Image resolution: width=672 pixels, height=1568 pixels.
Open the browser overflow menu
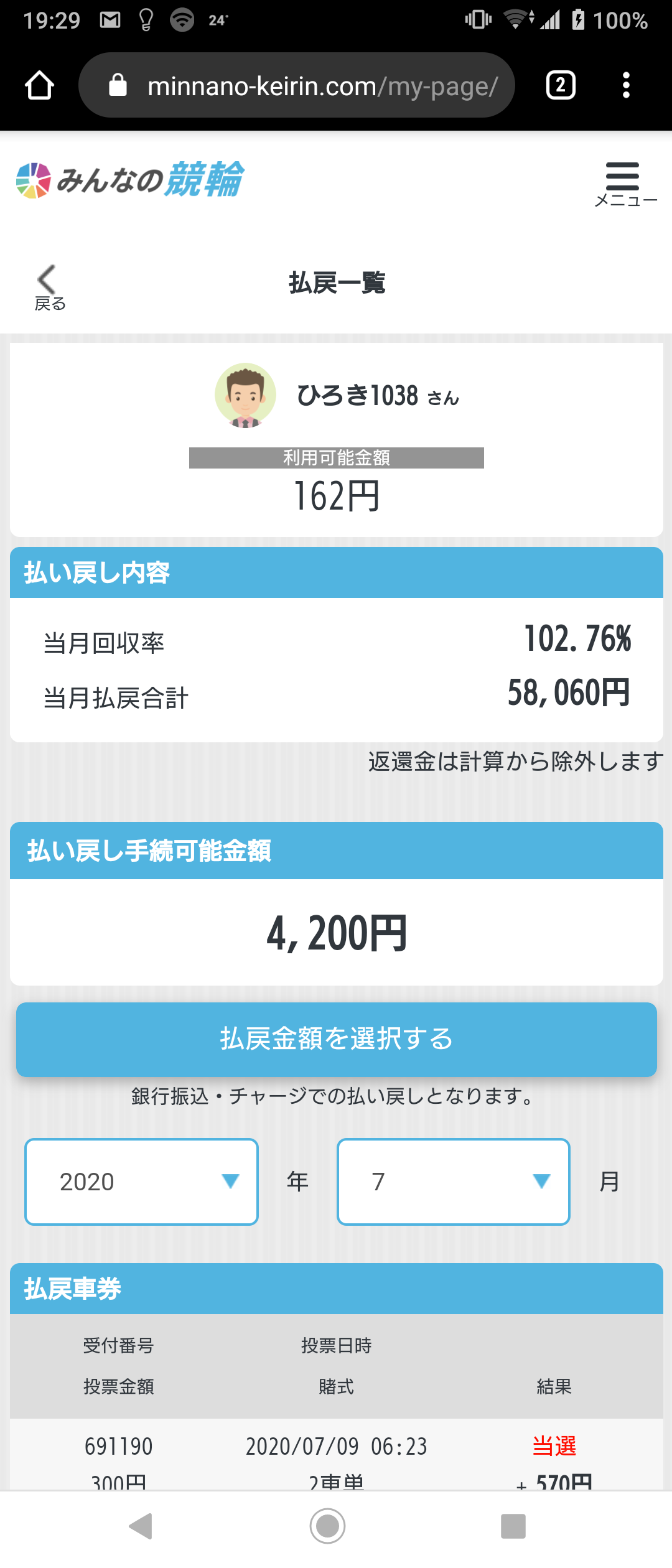[626, 85]
